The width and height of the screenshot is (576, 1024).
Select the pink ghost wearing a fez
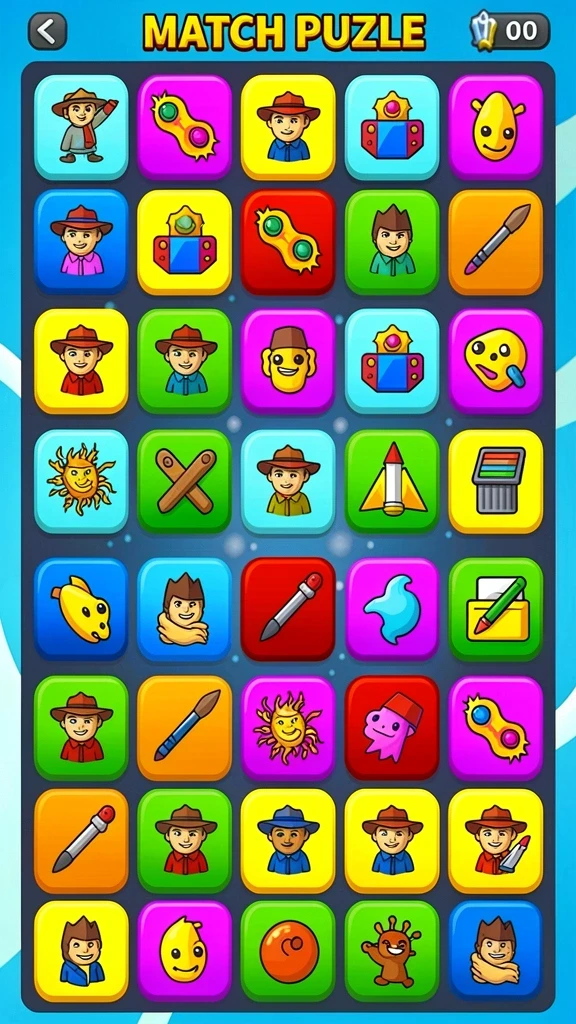[x=392, y=728]
